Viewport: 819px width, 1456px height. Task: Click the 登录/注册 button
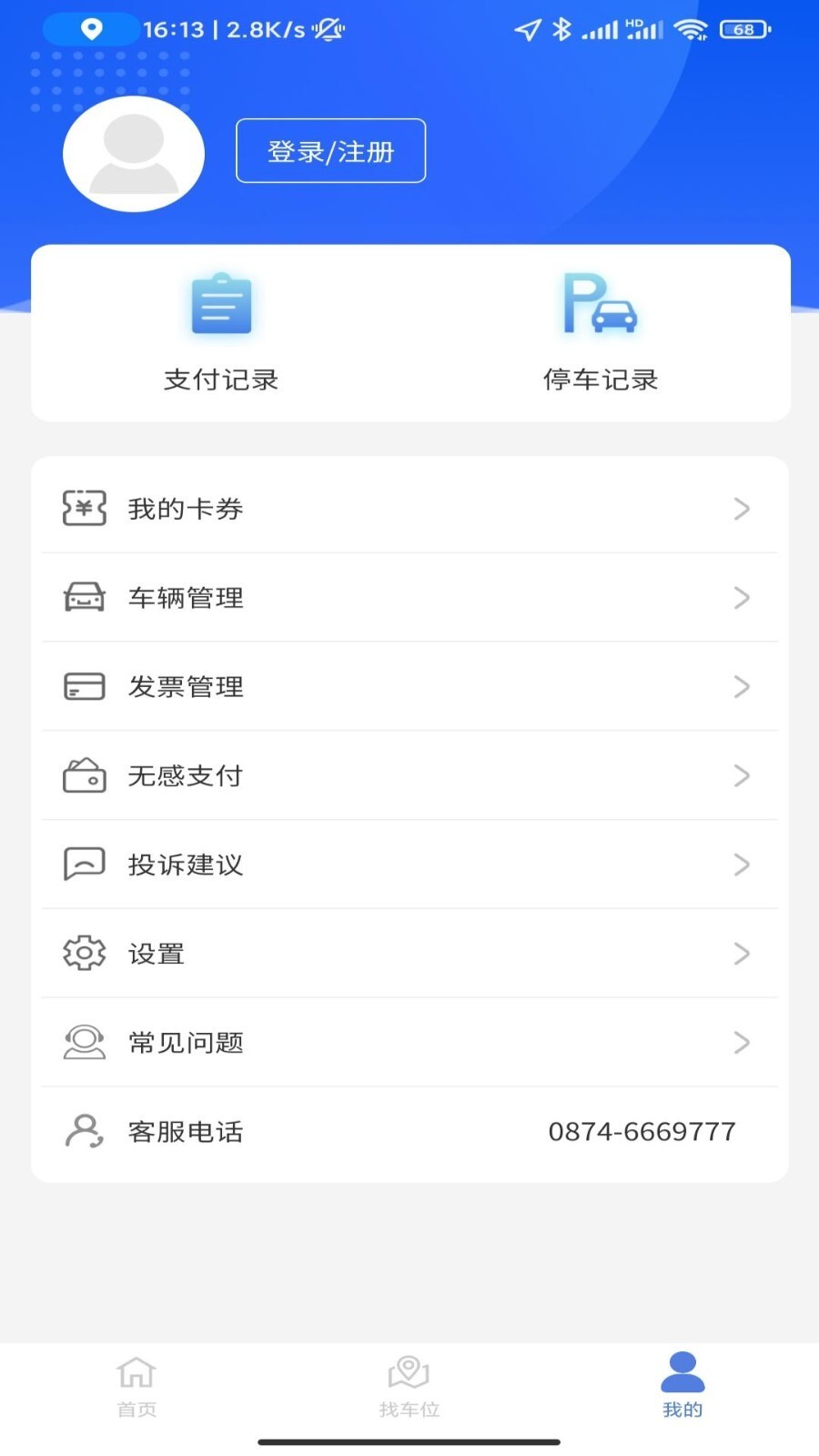(330, 151)
